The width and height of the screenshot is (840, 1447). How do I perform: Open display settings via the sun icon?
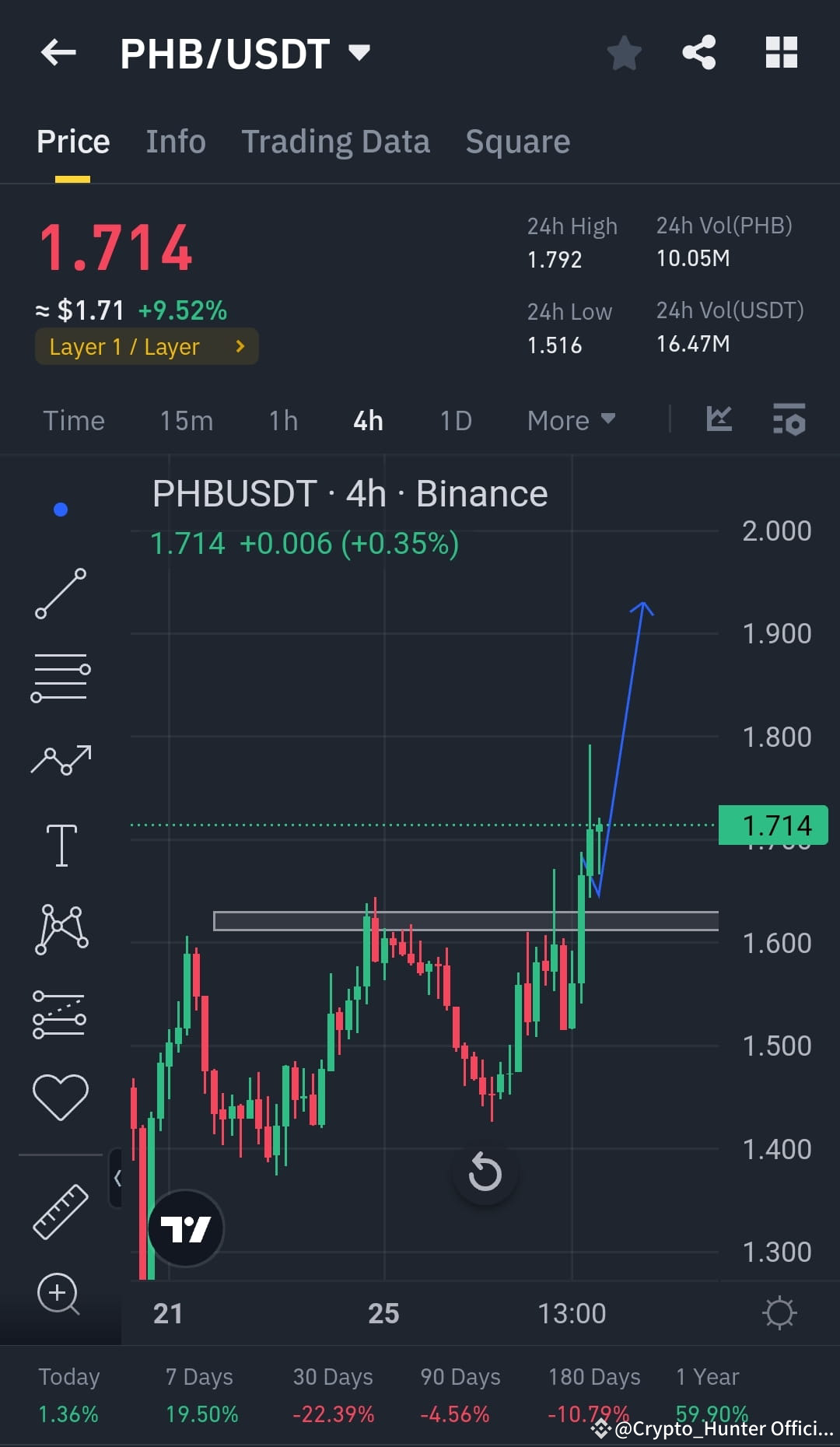click(x=780, y=1312)
